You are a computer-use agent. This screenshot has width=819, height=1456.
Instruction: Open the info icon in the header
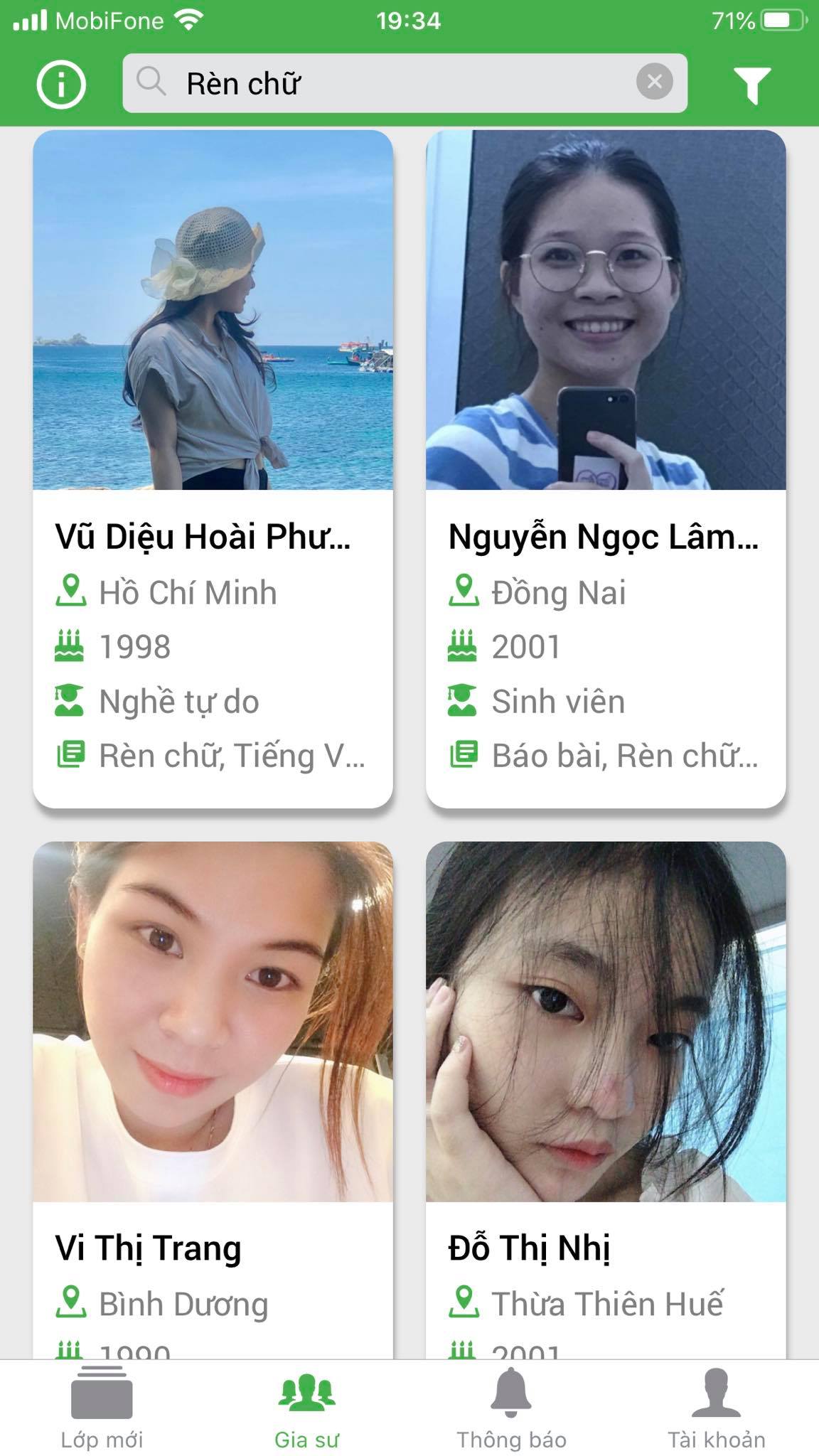pos(61,84)
